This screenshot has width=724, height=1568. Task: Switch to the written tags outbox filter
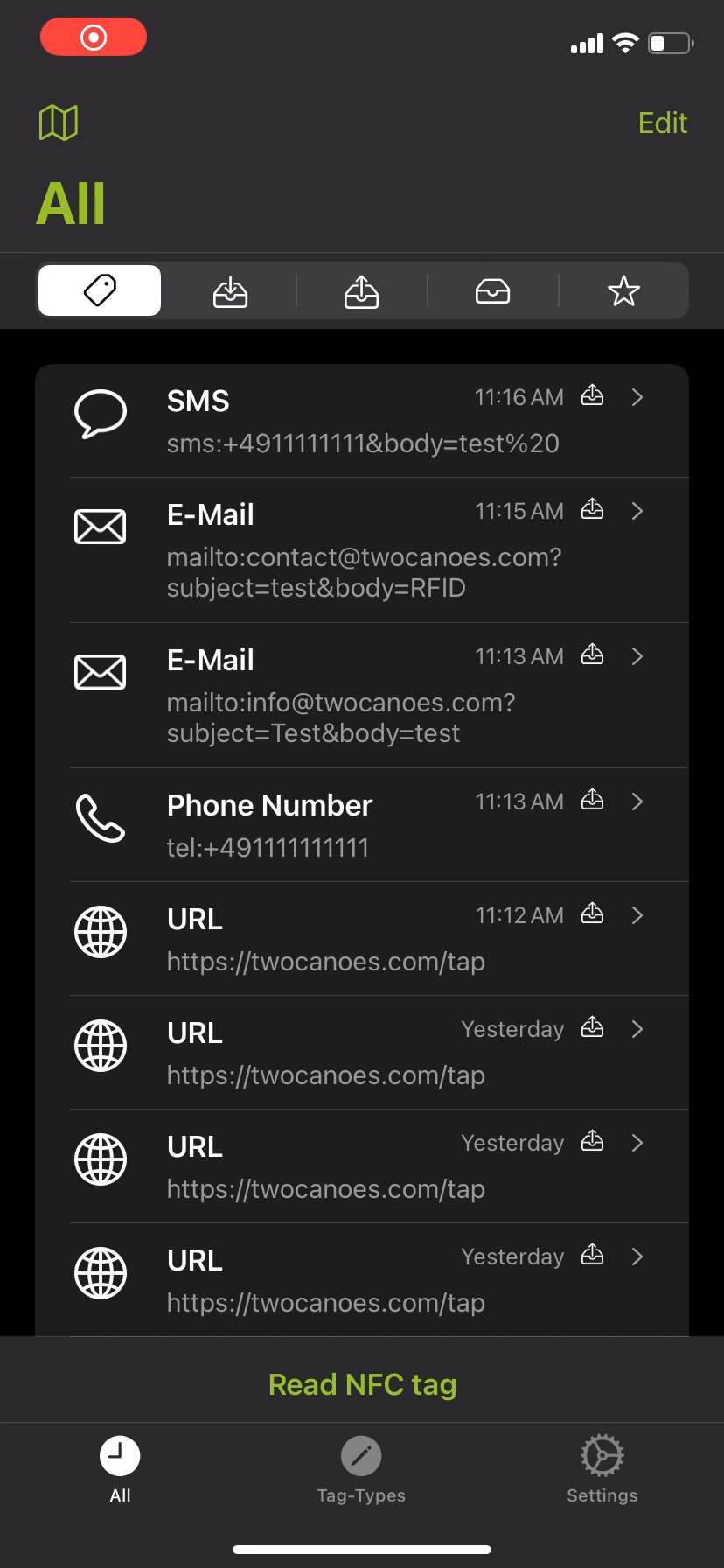click(361, 291)
